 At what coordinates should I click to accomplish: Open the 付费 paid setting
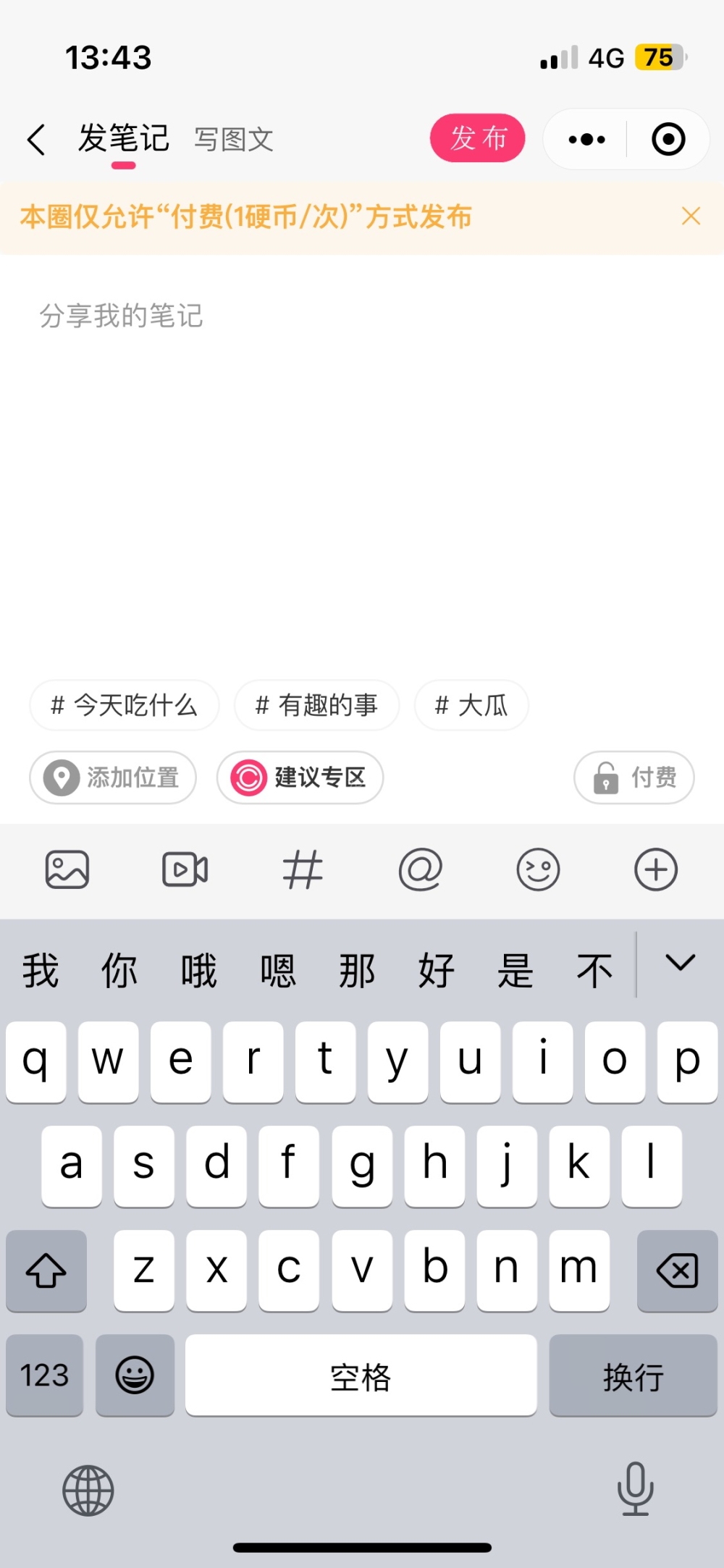[634, 777]
